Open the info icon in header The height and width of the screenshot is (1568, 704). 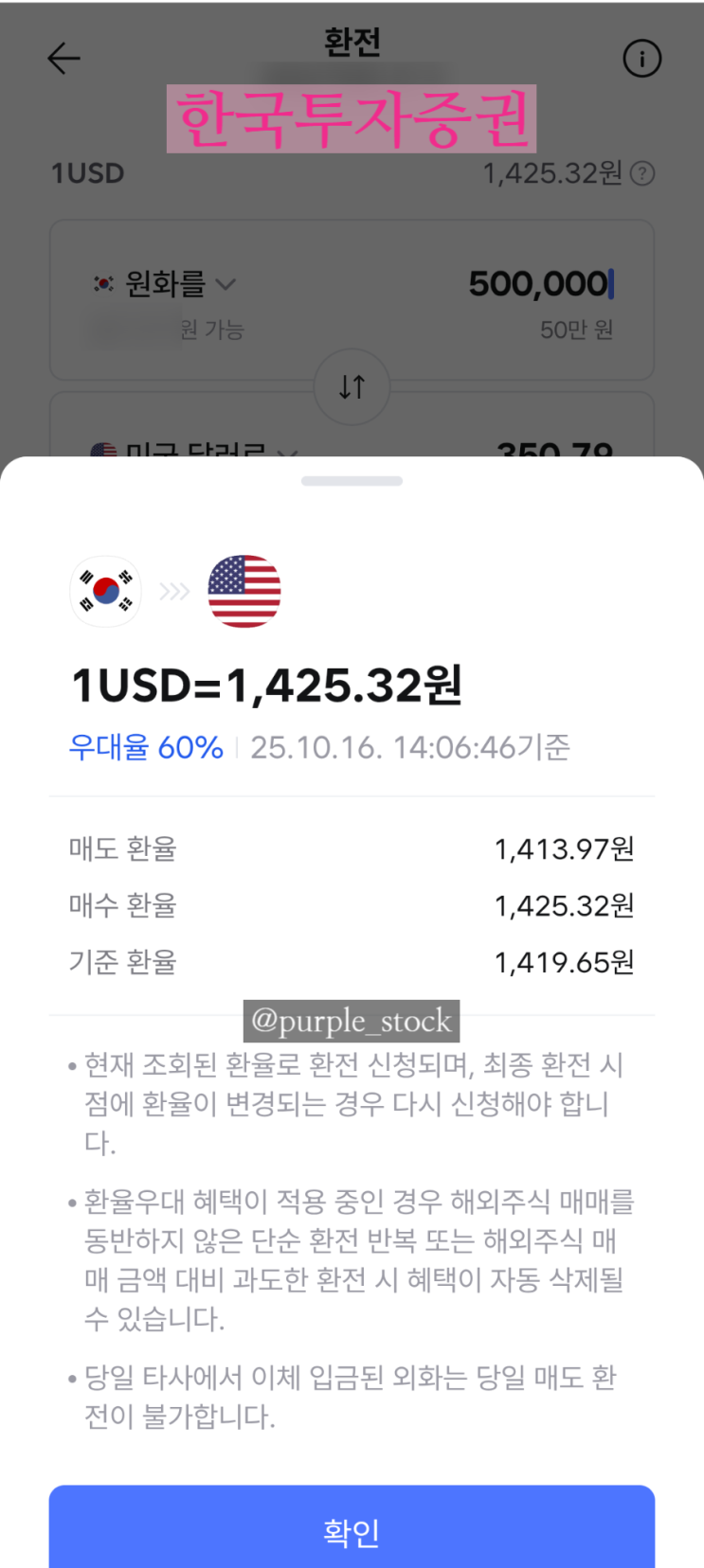[x=641, y=59]
